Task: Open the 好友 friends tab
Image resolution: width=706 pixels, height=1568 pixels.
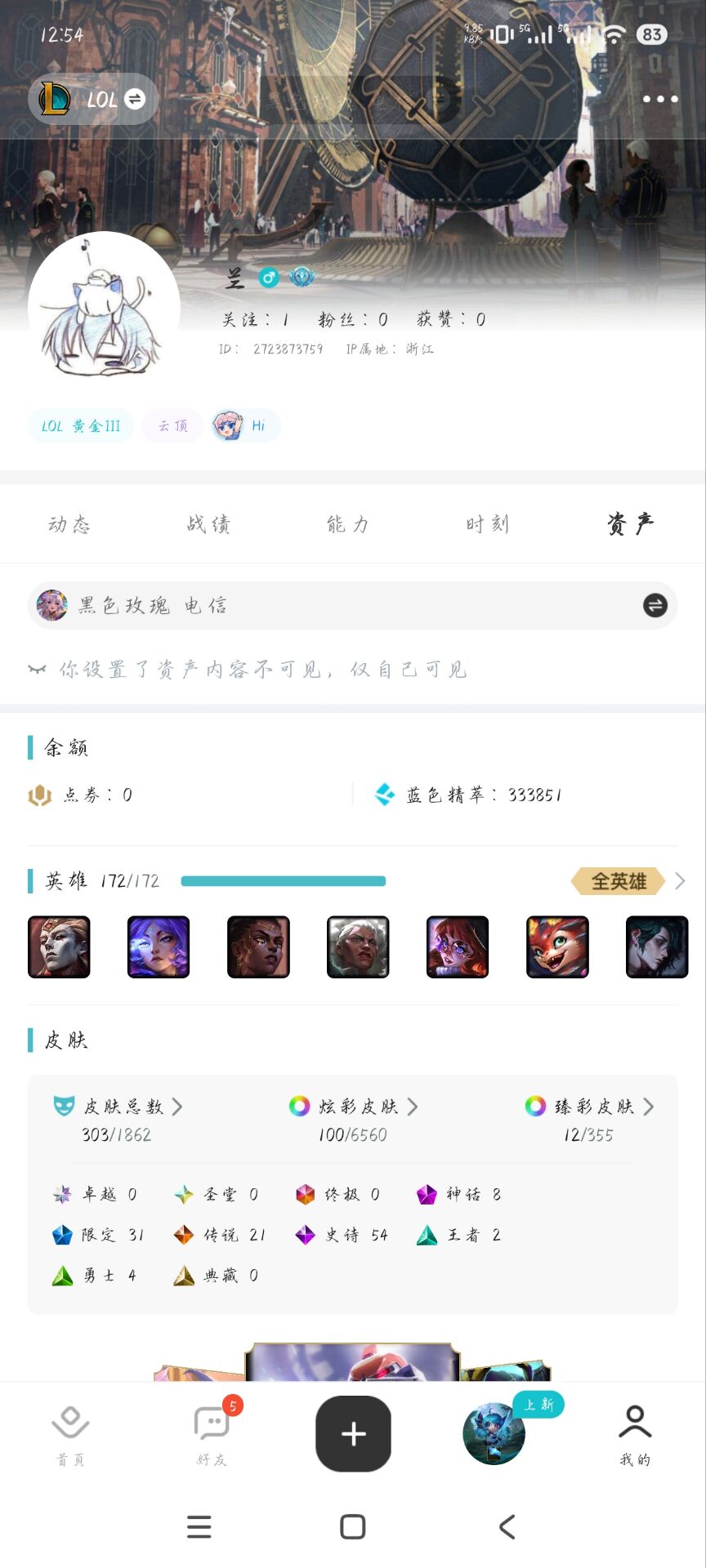Action: pos(212,1436)
